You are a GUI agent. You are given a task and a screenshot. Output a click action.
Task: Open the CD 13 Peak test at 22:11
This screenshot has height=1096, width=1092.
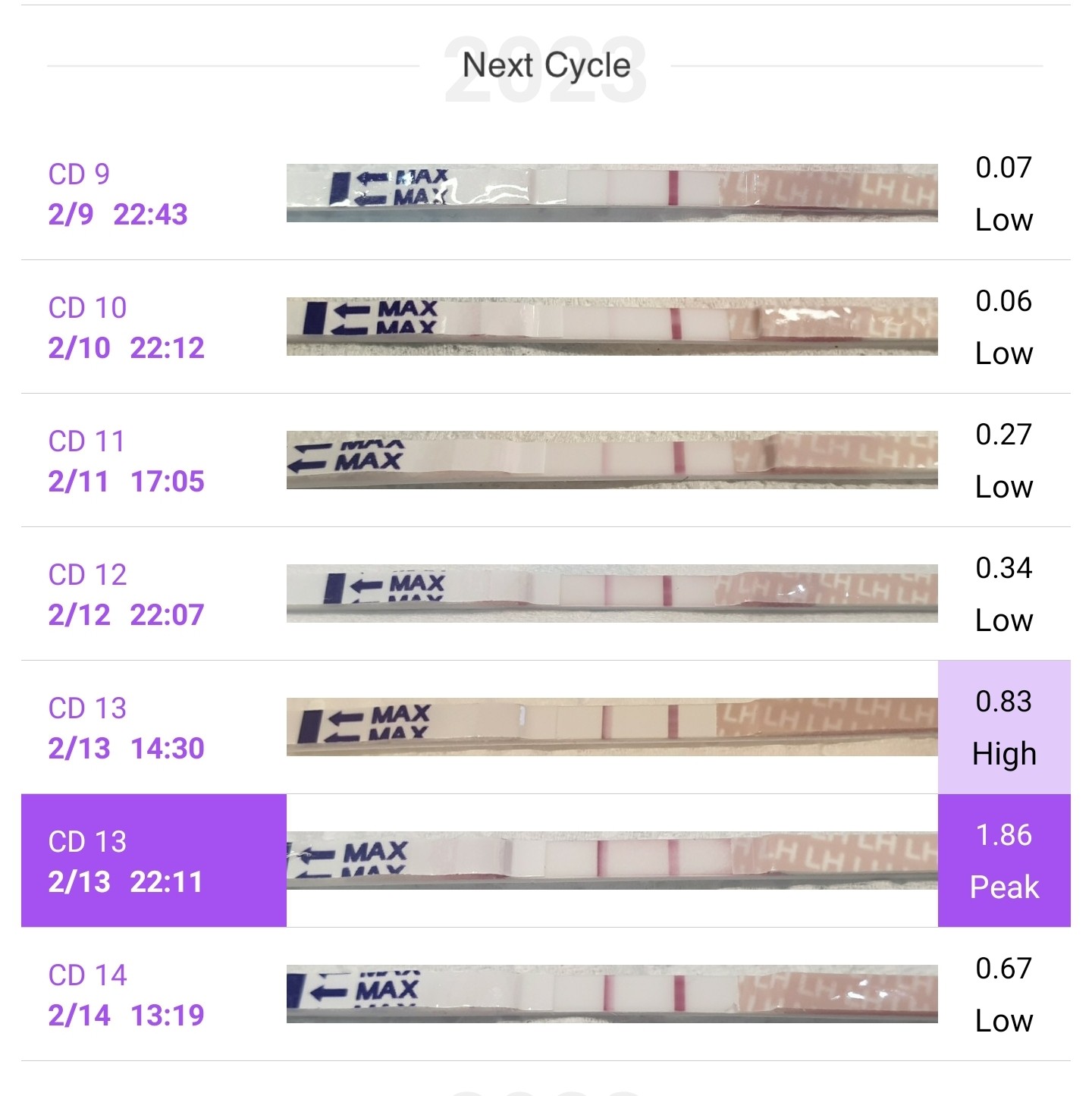point(545,861)
